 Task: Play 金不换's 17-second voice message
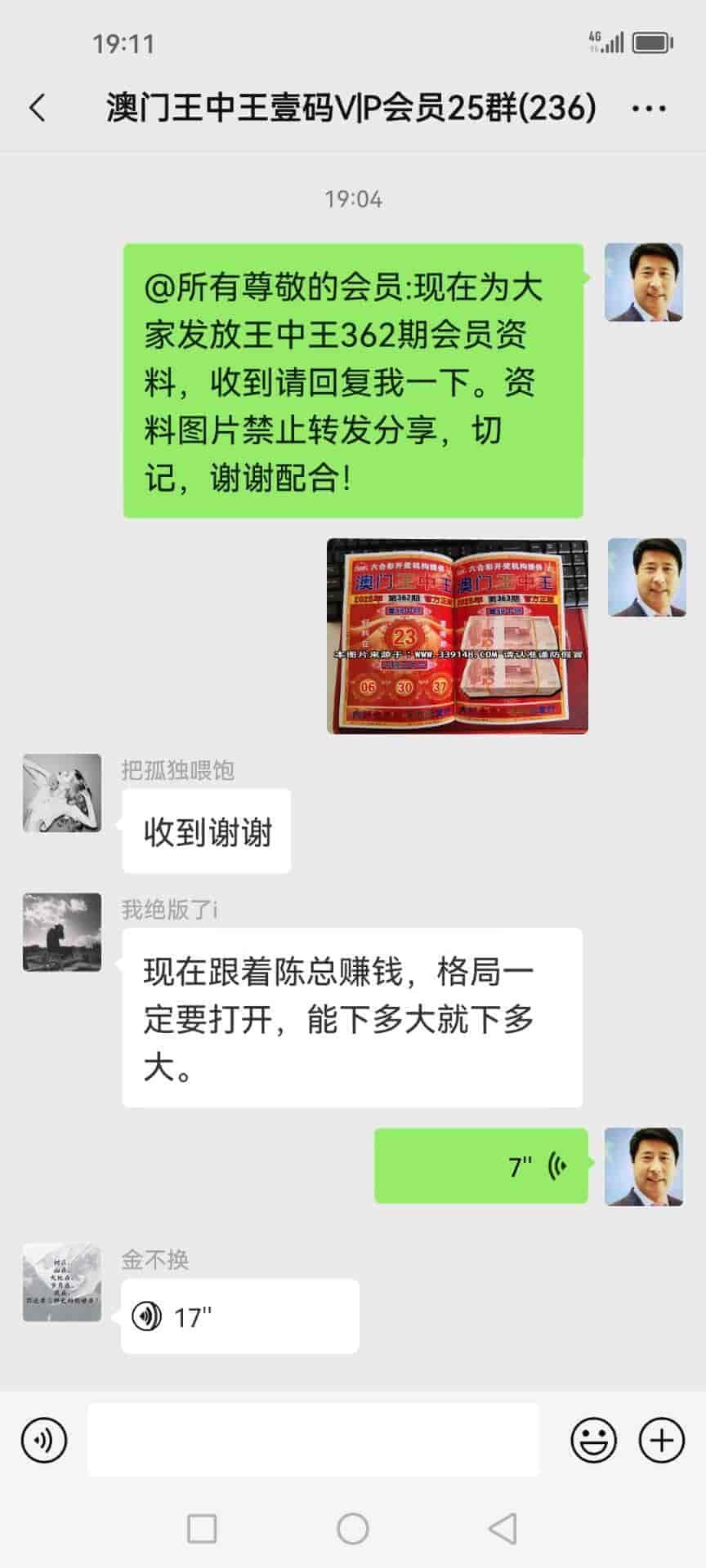click(x=239, y=1316)
